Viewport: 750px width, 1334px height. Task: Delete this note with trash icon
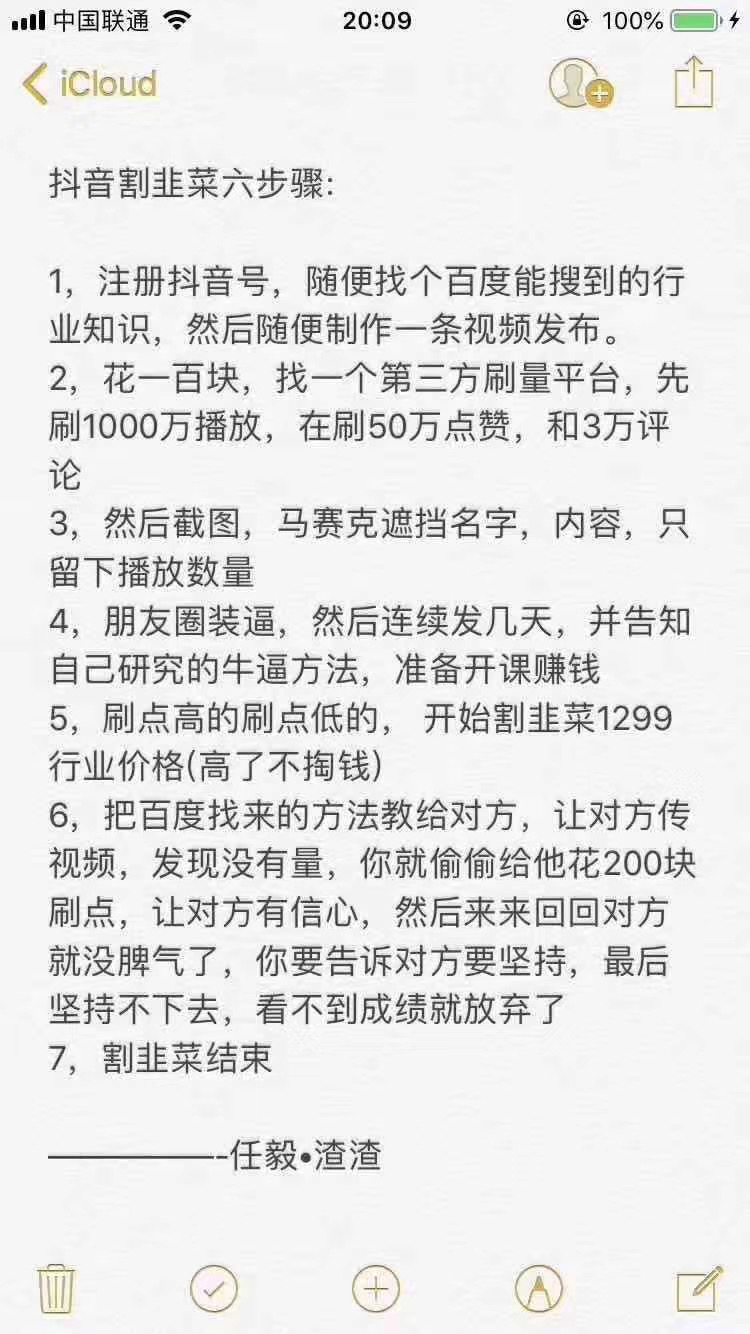click(x=54, y=1286)
